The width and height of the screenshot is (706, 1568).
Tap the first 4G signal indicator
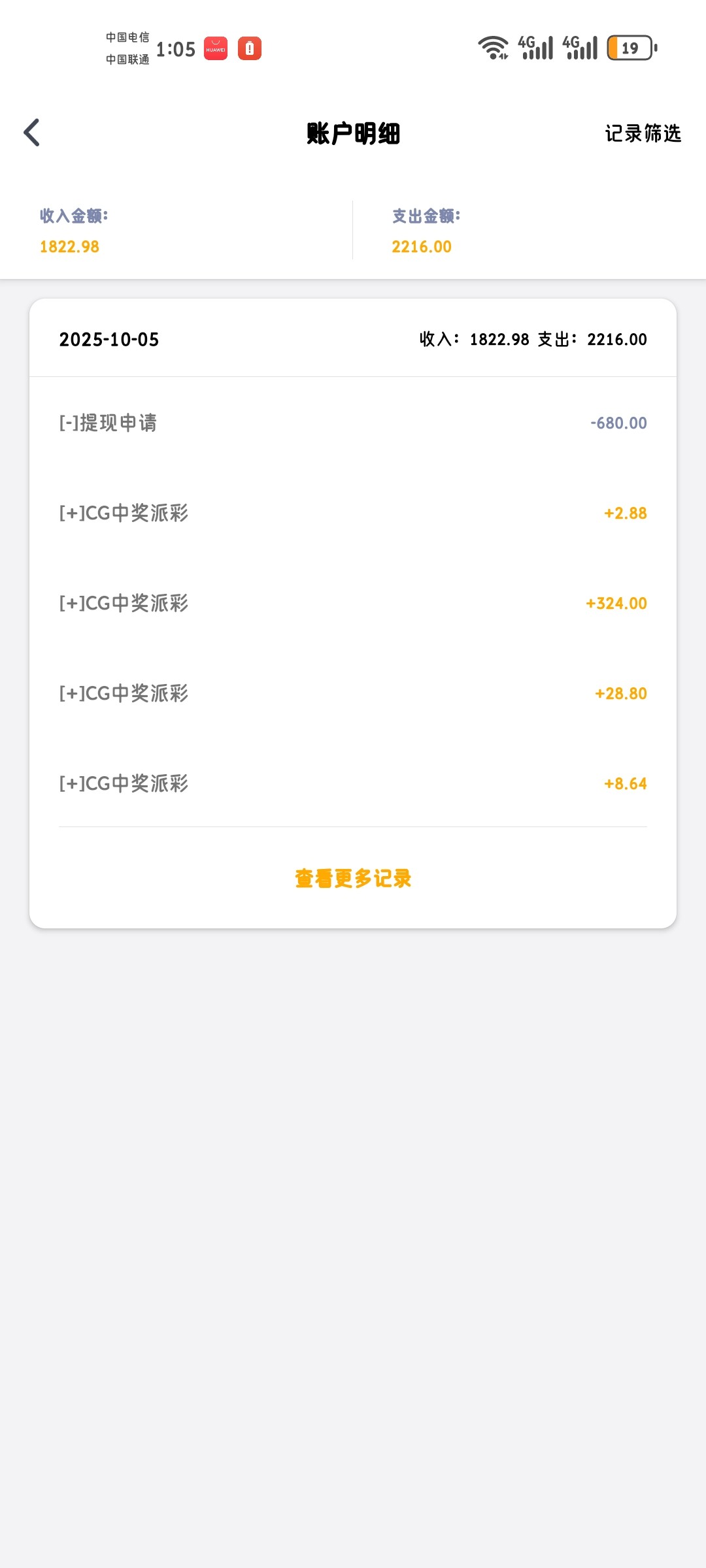point(536,47)
